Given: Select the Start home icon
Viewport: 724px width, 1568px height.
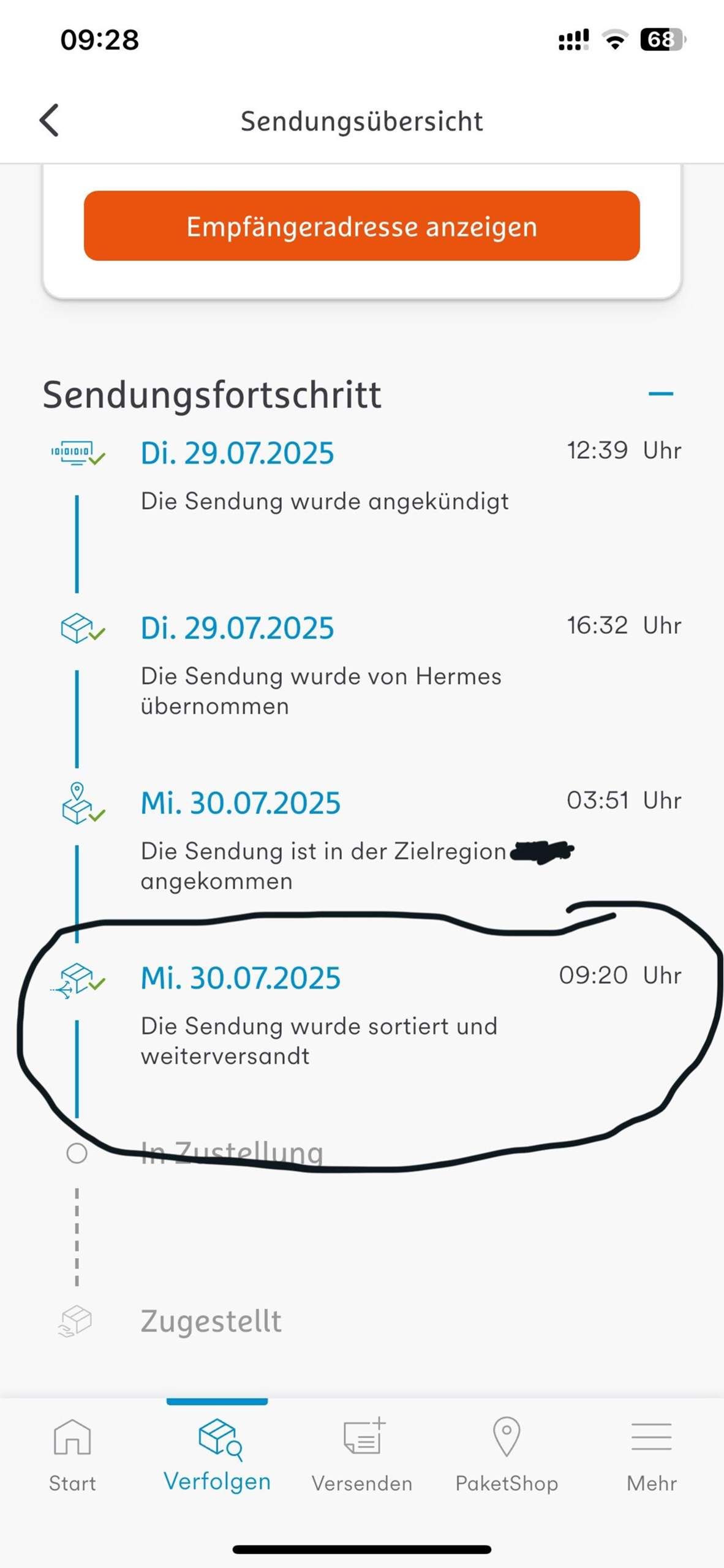Looking at the screenshot, I should 72,1436.
